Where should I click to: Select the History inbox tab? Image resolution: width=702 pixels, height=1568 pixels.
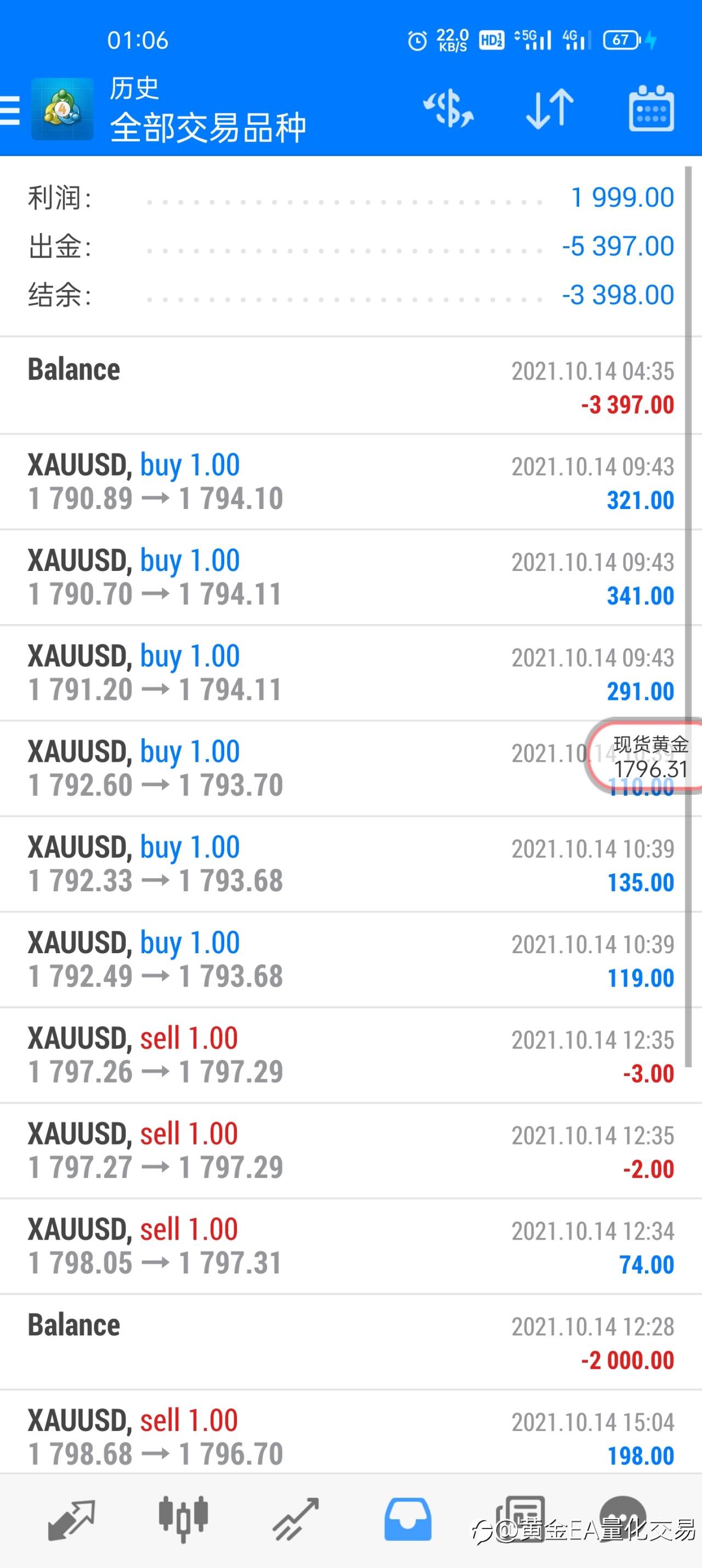point(407,1520)
